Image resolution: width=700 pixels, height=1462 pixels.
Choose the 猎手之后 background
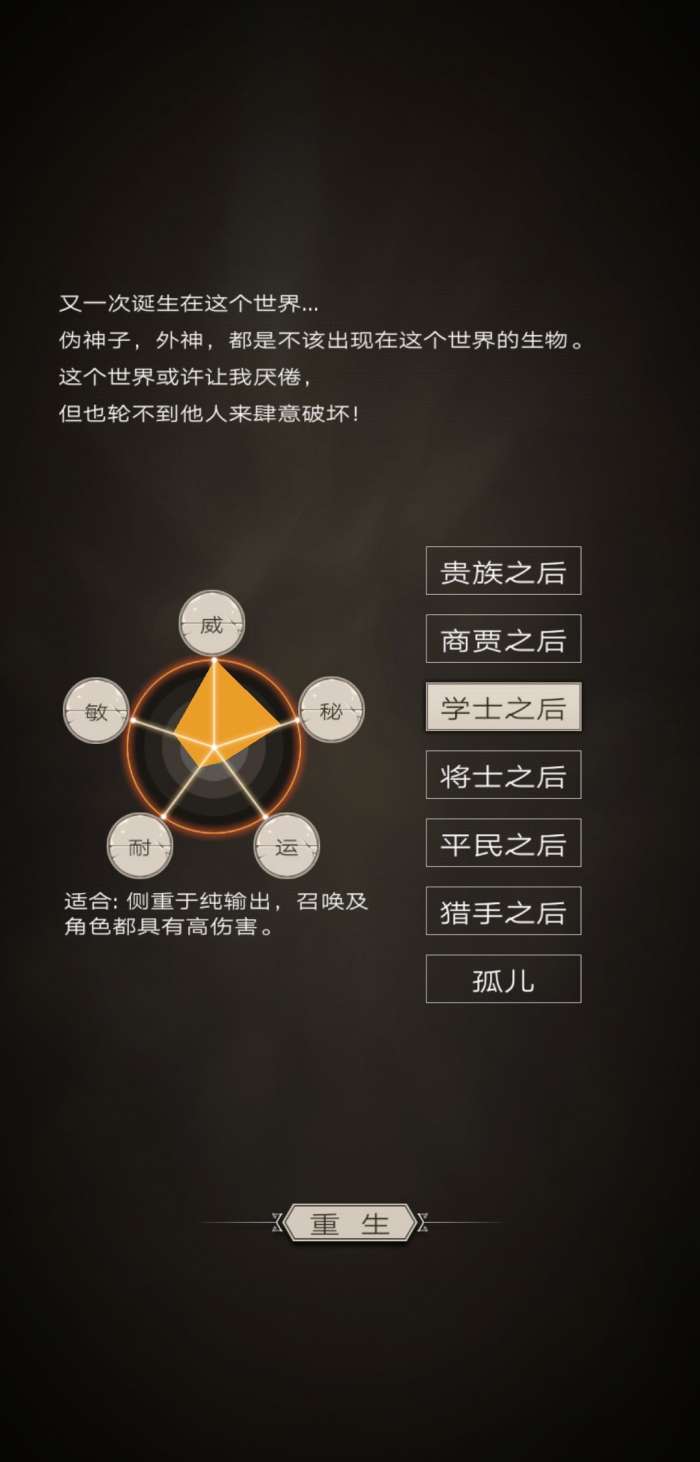(503, 911)
